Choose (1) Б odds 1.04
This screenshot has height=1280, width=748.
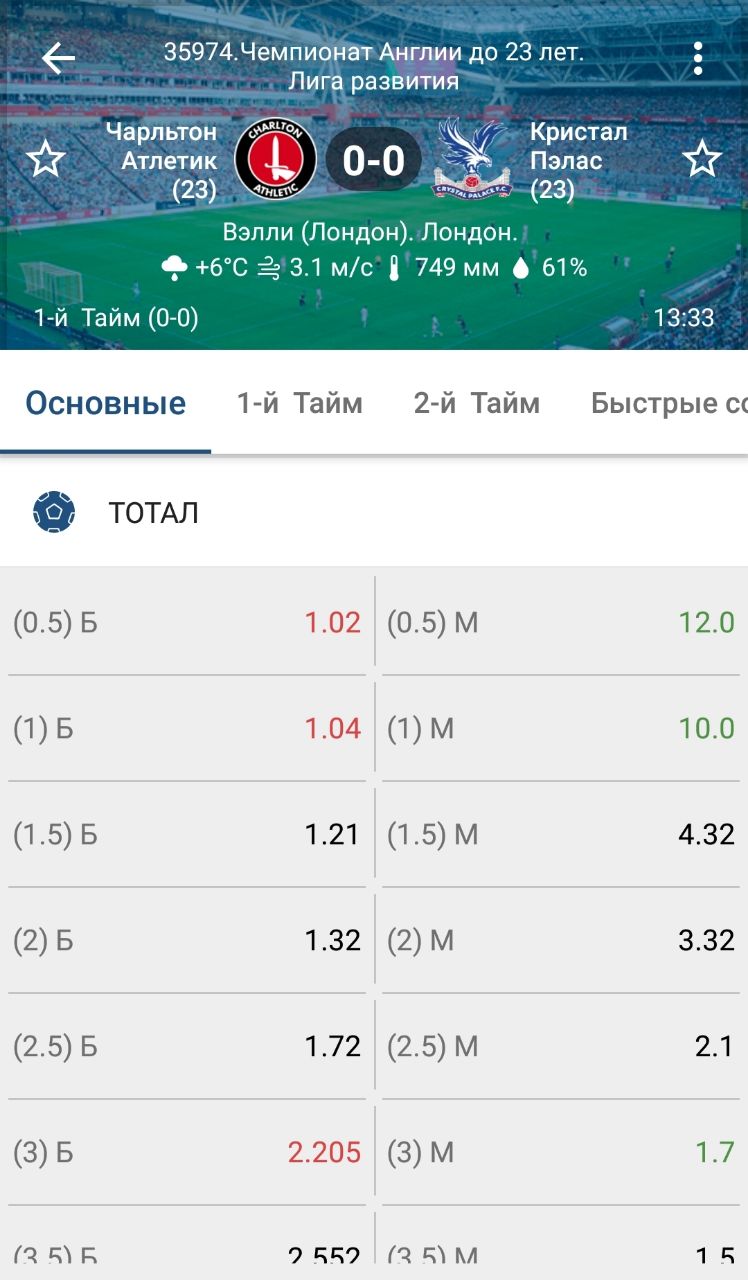187,729
